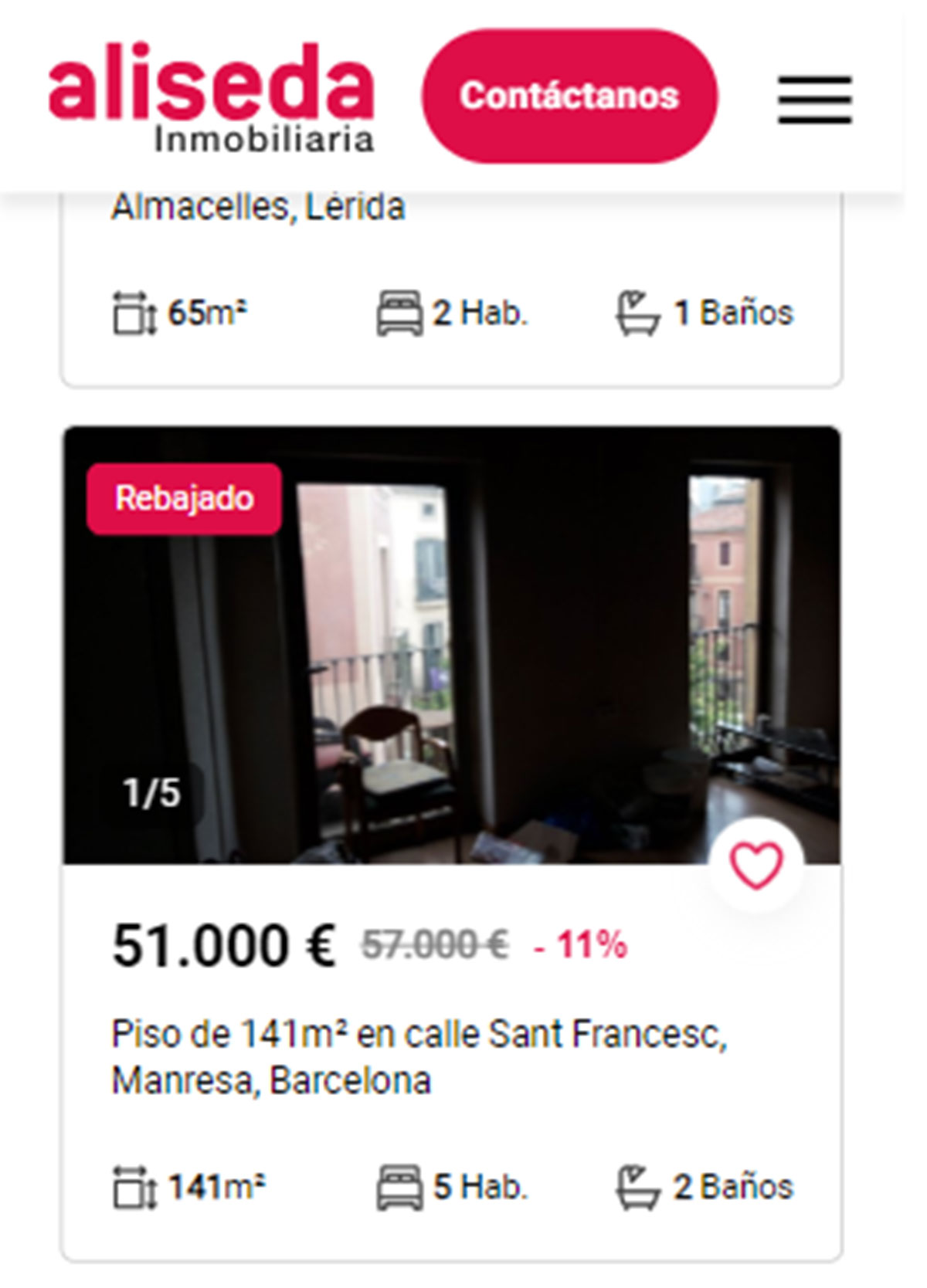
Task: Tap the Contáctanos button
Action: click(569, 96)
